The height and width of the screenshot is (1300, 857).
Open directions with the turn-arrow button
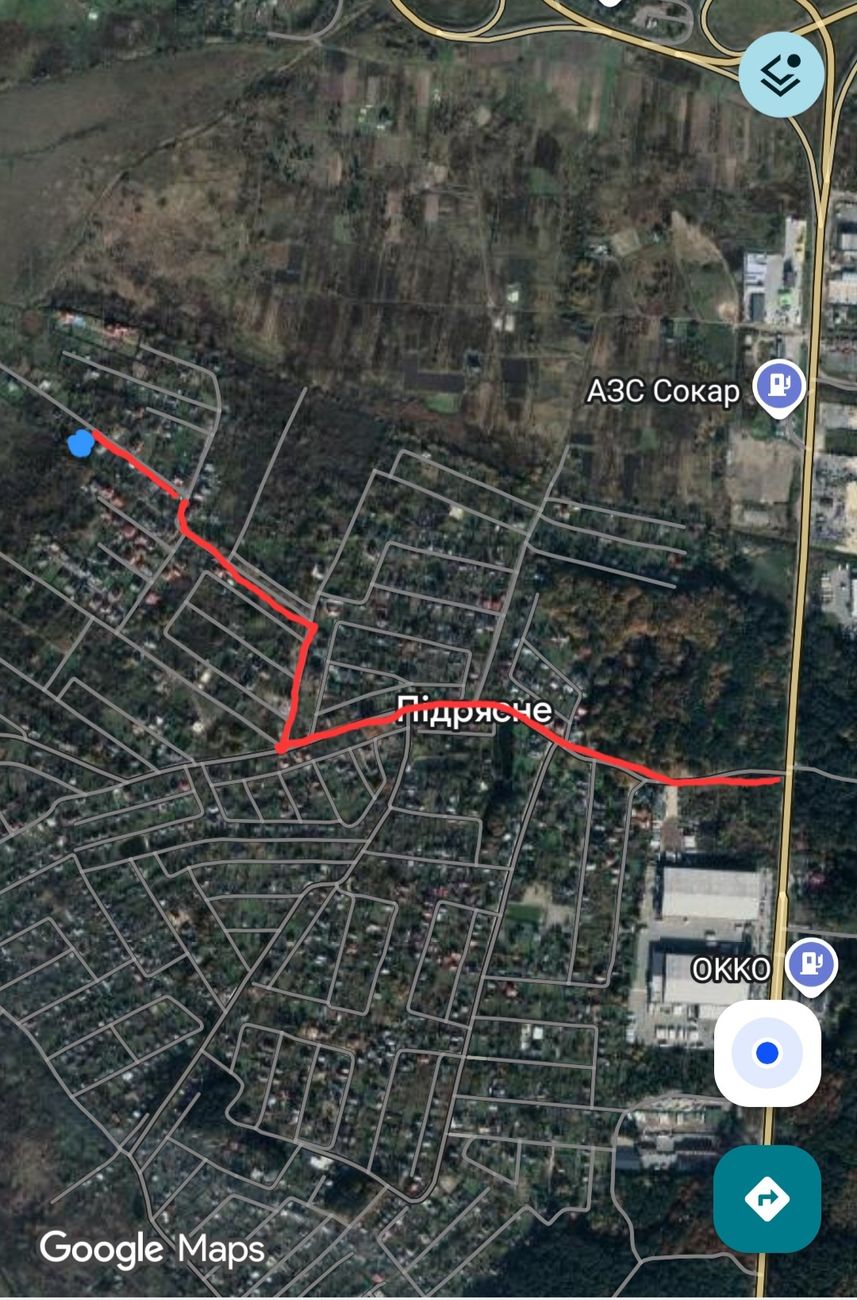click(x=767, y=1198)
